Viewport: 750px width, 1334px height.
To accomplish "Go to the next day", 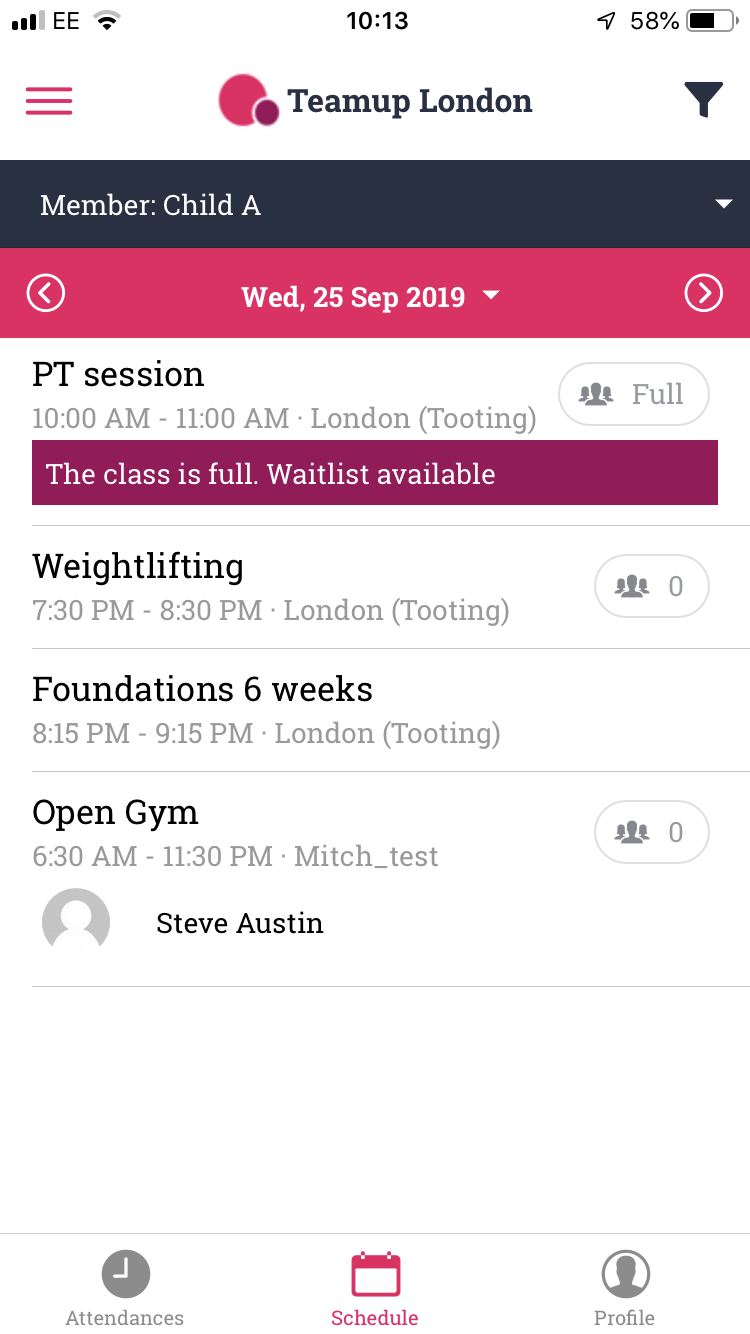I will click(x=703, y=294).
